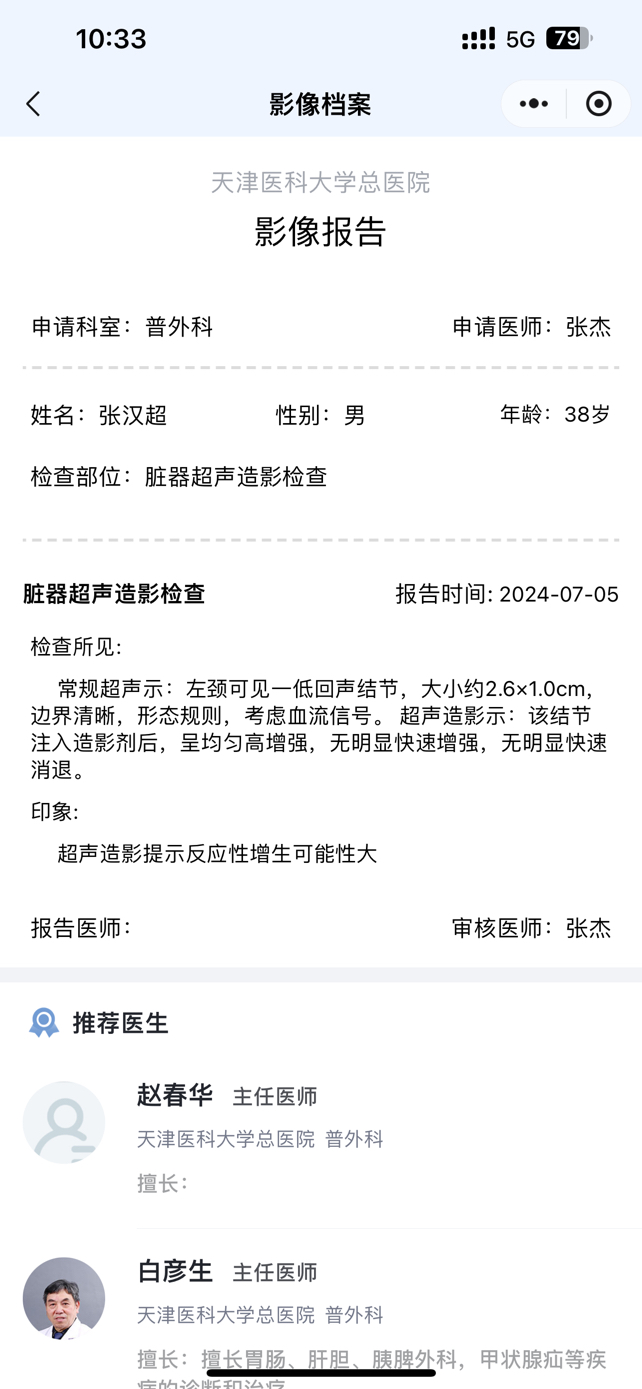
Task: Go back from 影像档案 page
Action: pos(33,104)
